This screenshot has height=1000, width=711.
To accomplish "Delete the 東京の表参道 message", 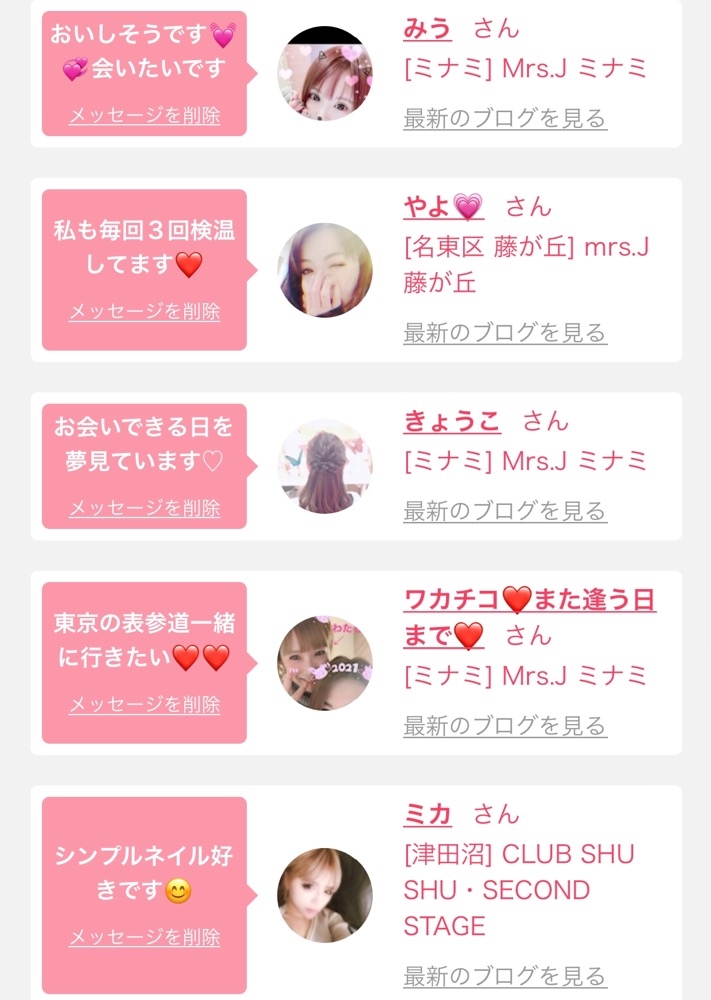I will pyautogui.click(x=144, y=704).
